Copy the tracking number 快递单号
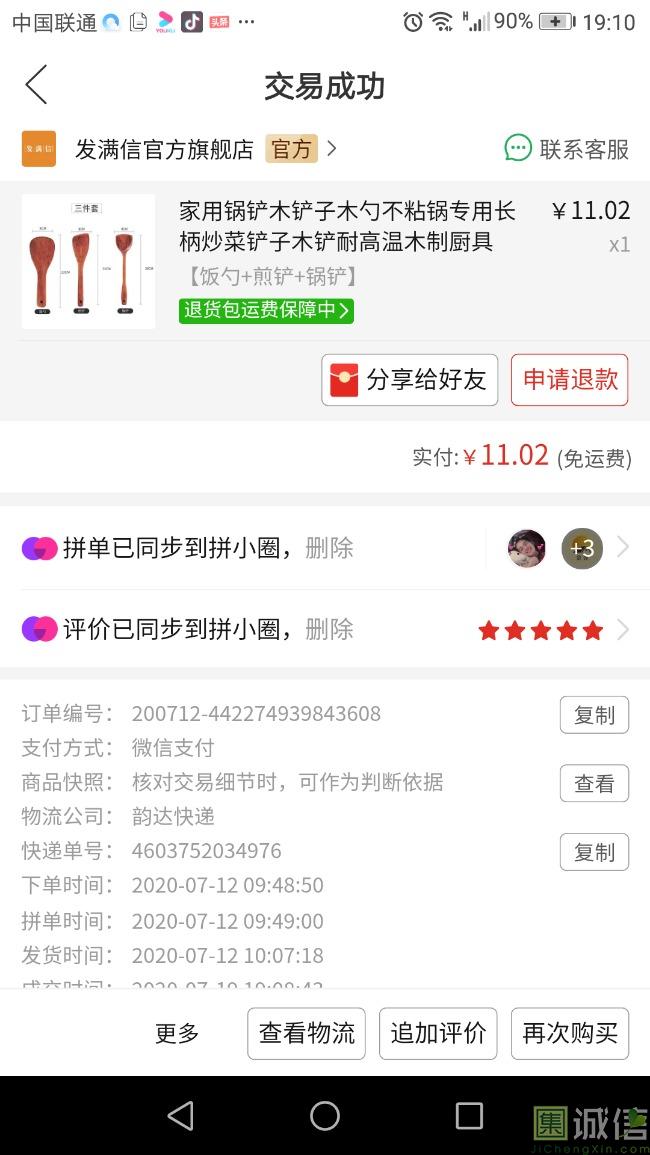 (x=593, y=852)
